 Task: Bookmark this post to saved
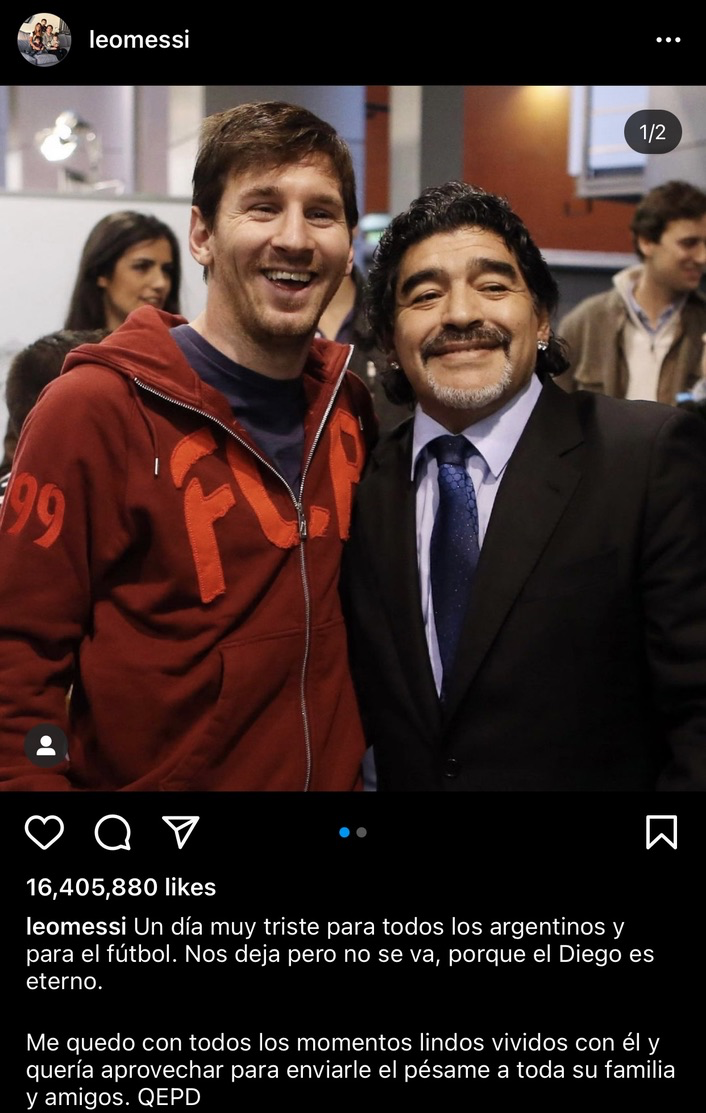point(661,832)
